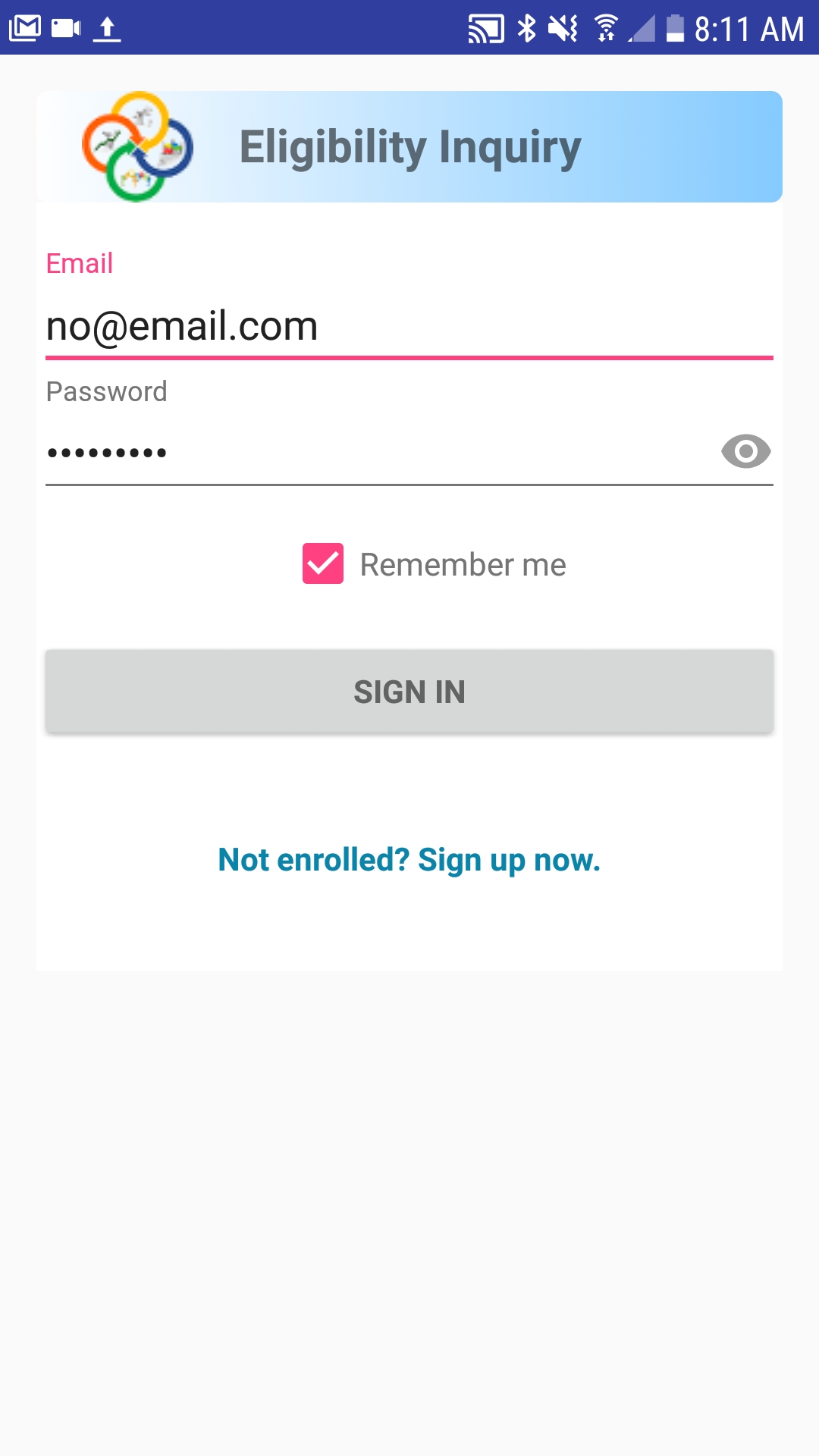Show password with the eye icon
Image resolution: width=819 pixels, height=1456 pixels.
(745, 452)
